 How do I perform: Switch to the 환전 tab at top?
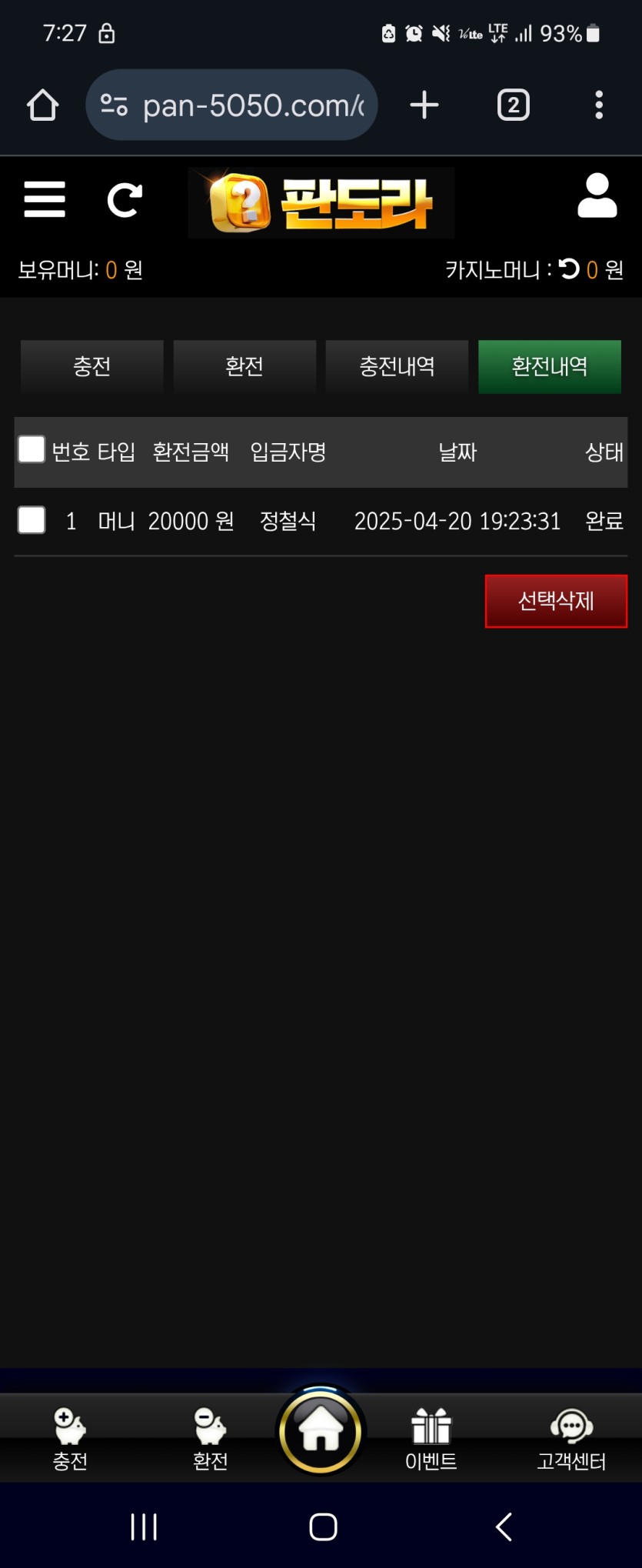[x=244, y=366]
